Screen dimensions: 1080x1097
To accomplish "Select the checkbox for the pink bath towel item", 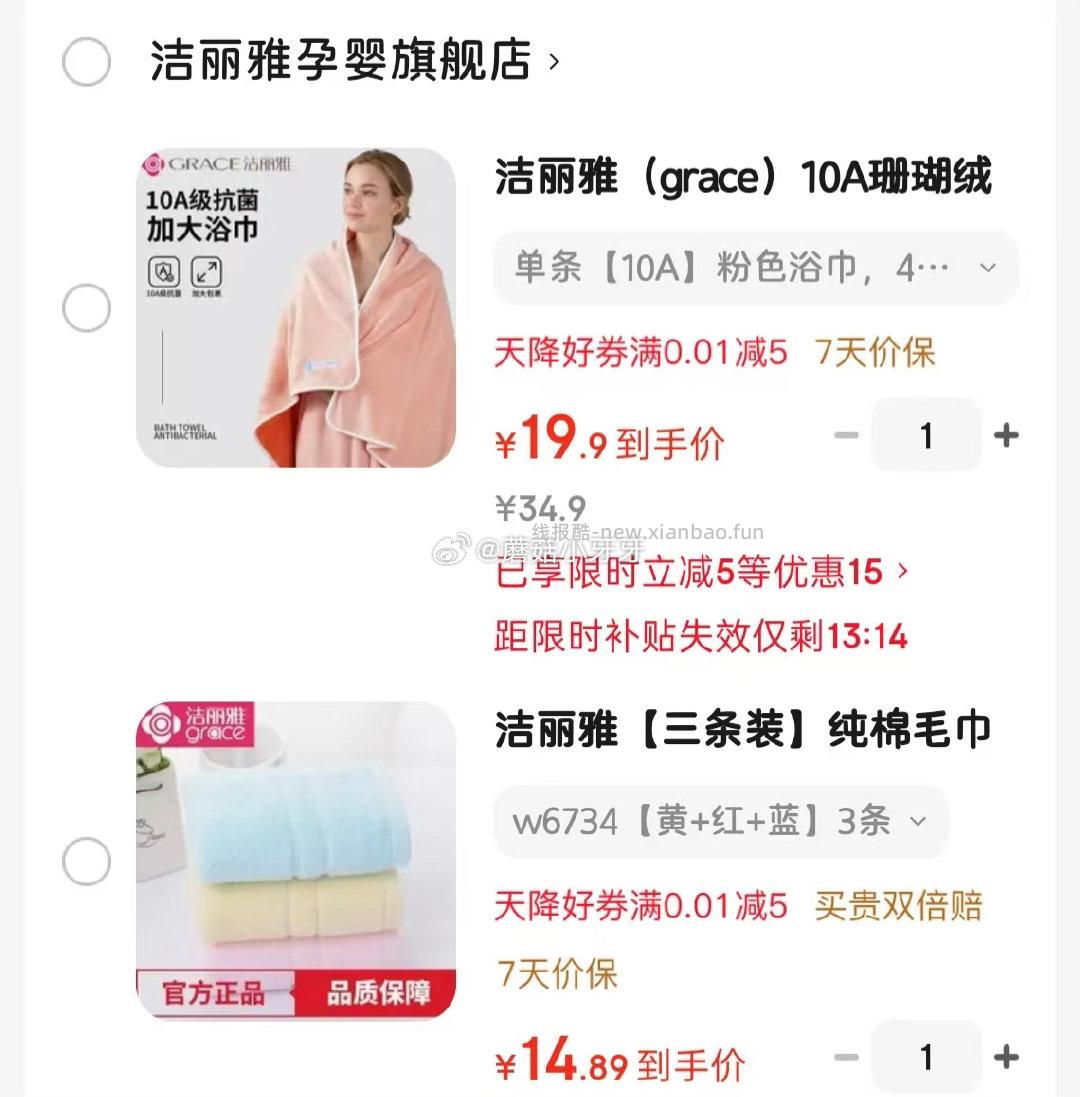I will [88, 307].
